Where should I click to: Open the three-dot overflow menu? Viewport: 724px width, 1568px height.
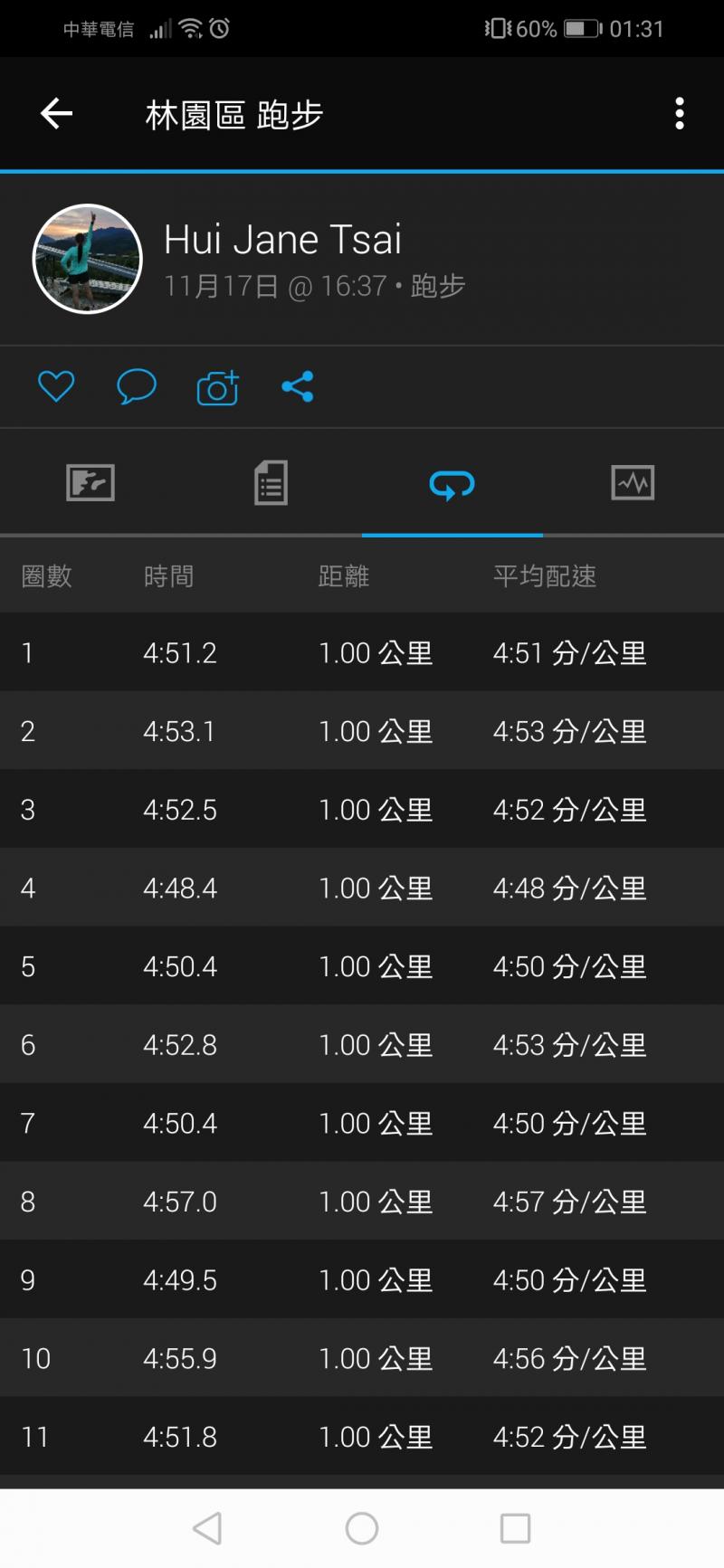click(x=679, y=114)
